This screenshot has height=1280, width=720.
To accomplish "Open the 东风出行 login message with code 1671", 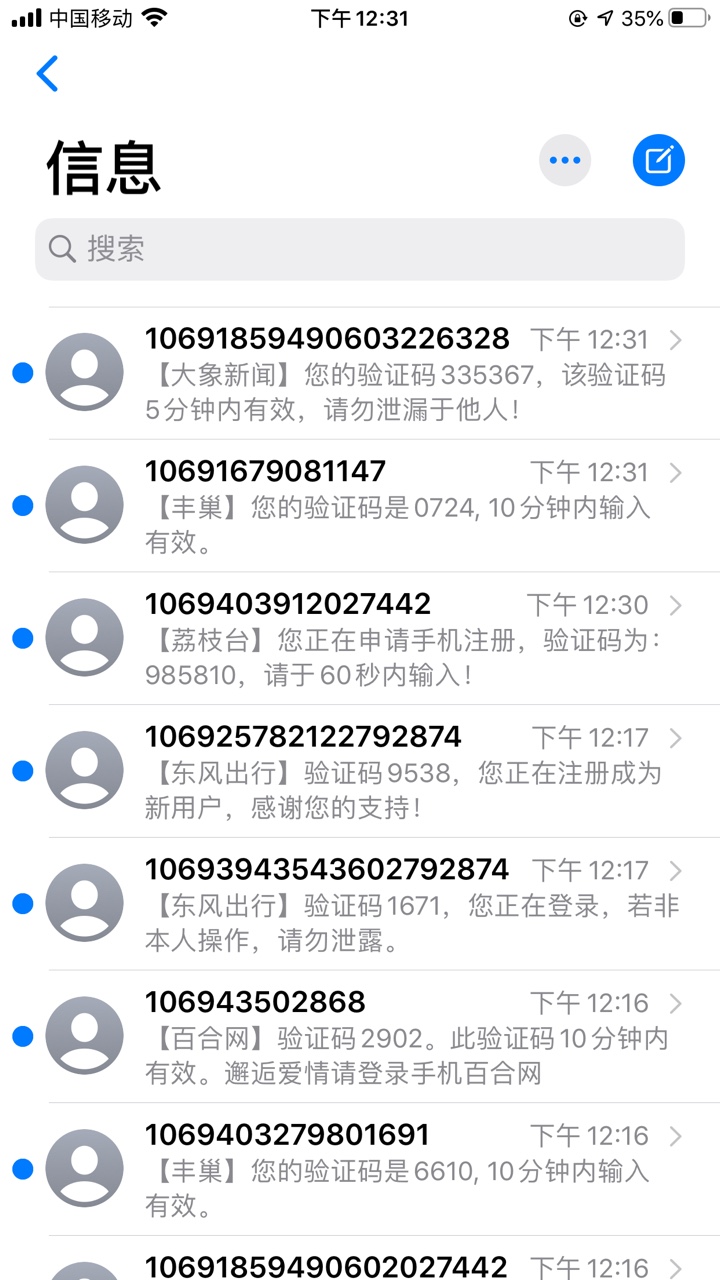I will tap(360, 905).
